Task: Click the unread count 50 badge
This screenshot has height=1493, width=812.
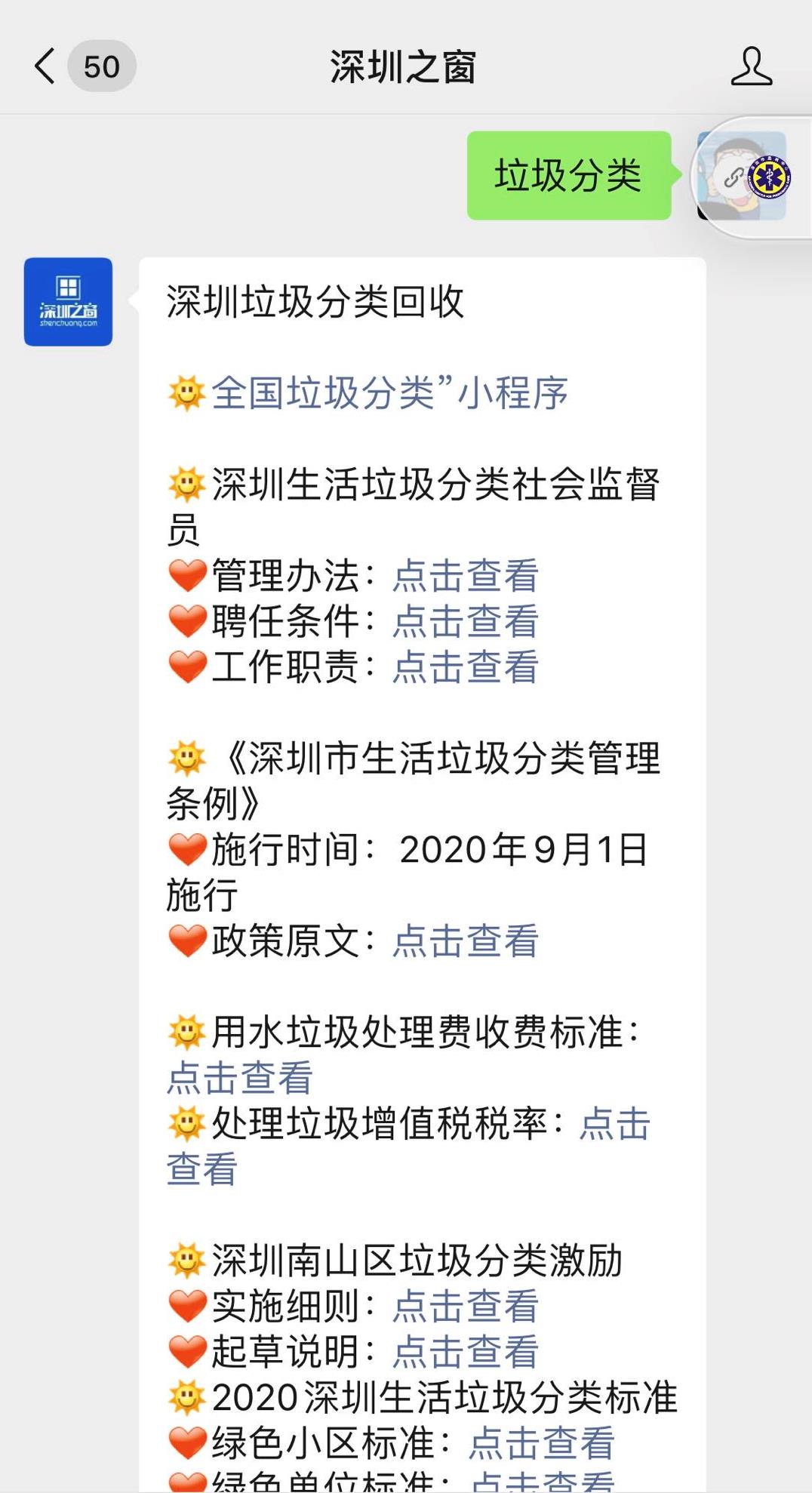Action: pyautogui.click(x=101, y=66)
